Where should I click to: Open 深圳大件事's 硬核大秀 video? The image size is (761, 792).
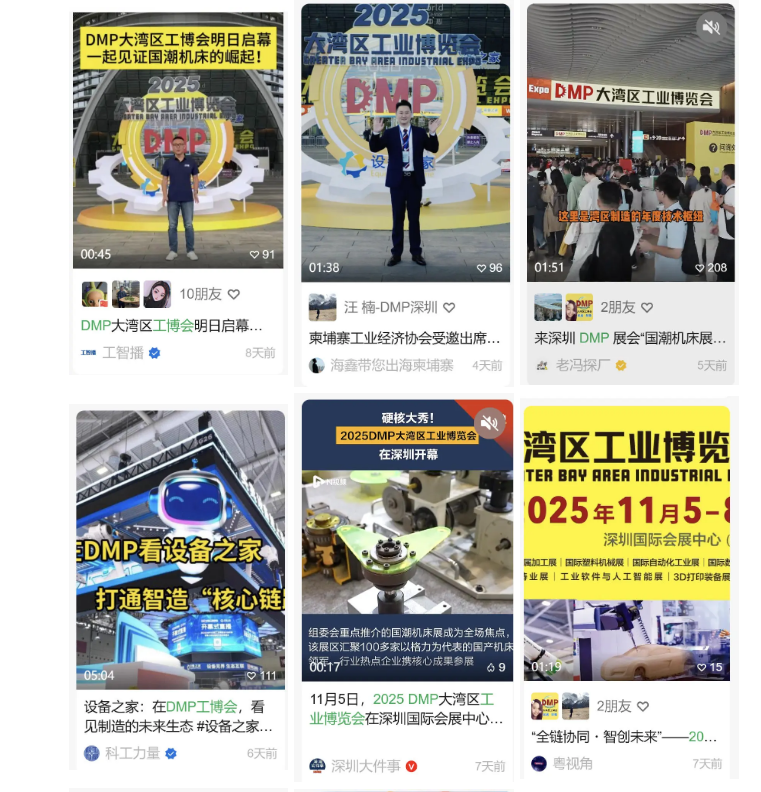pos(407,540)
